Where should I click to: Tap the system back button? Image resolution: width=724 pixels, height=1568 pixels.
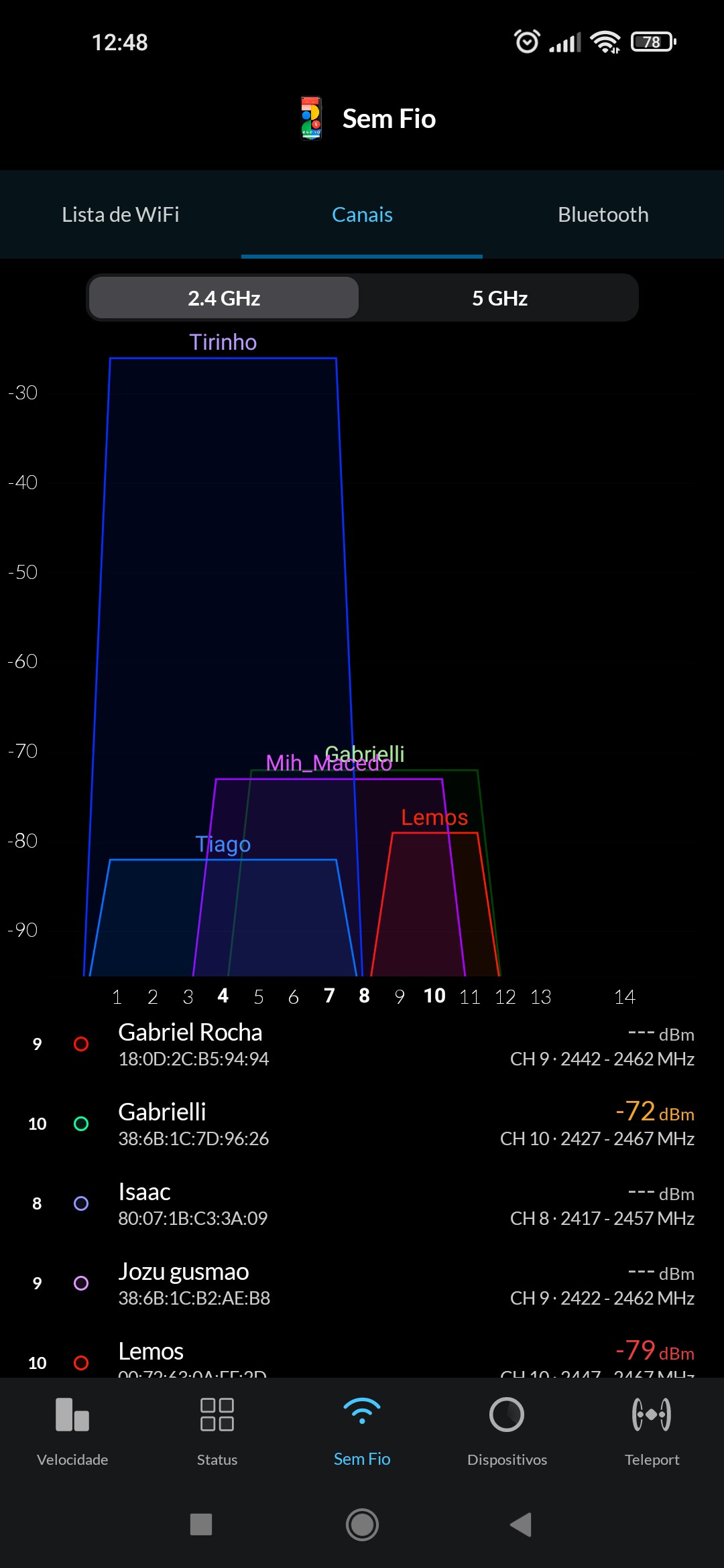[521, 1524]
